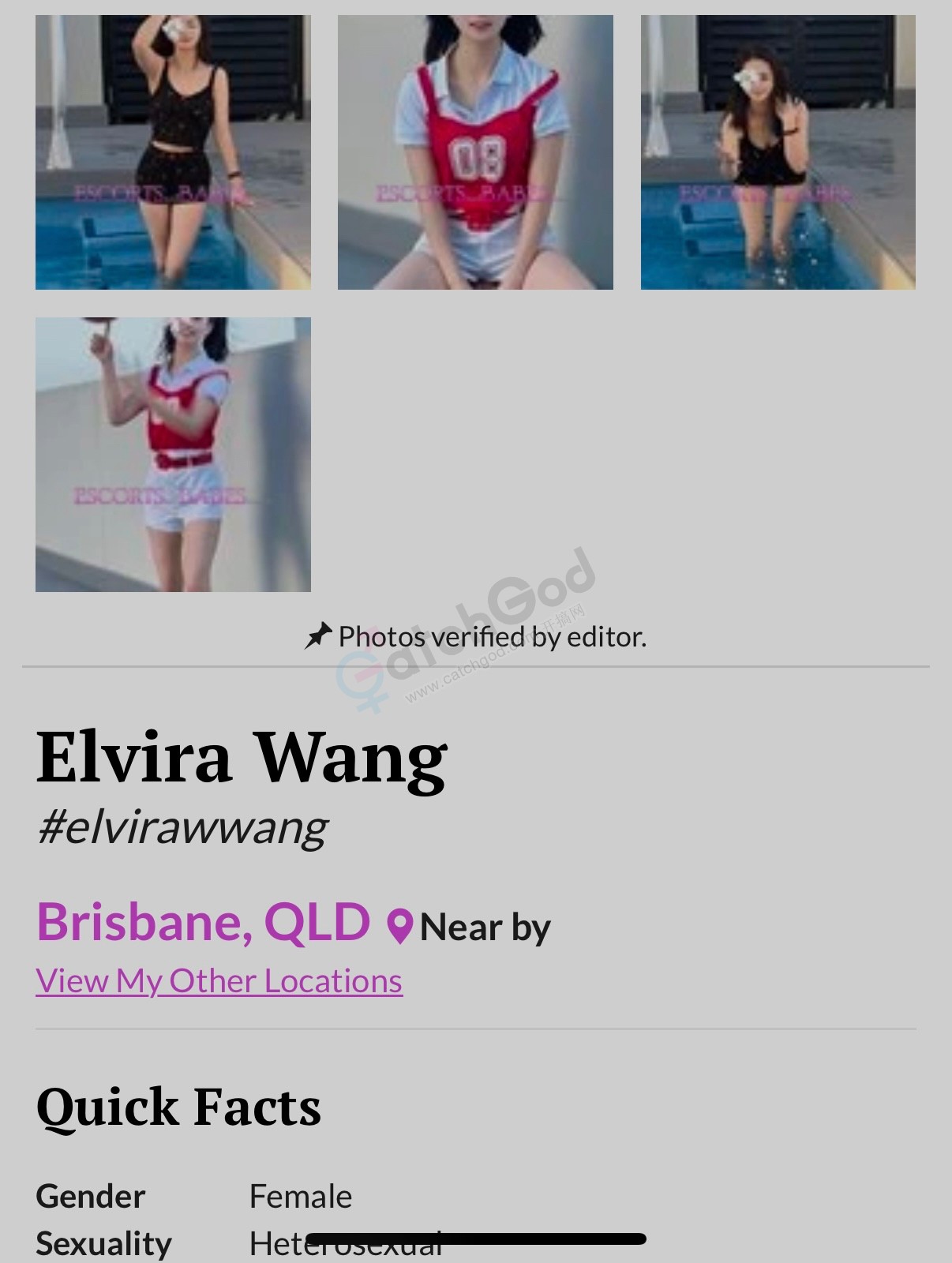Open the third photo with black swimsuit
Screen dimensions: 952x1263
(778, 152)
